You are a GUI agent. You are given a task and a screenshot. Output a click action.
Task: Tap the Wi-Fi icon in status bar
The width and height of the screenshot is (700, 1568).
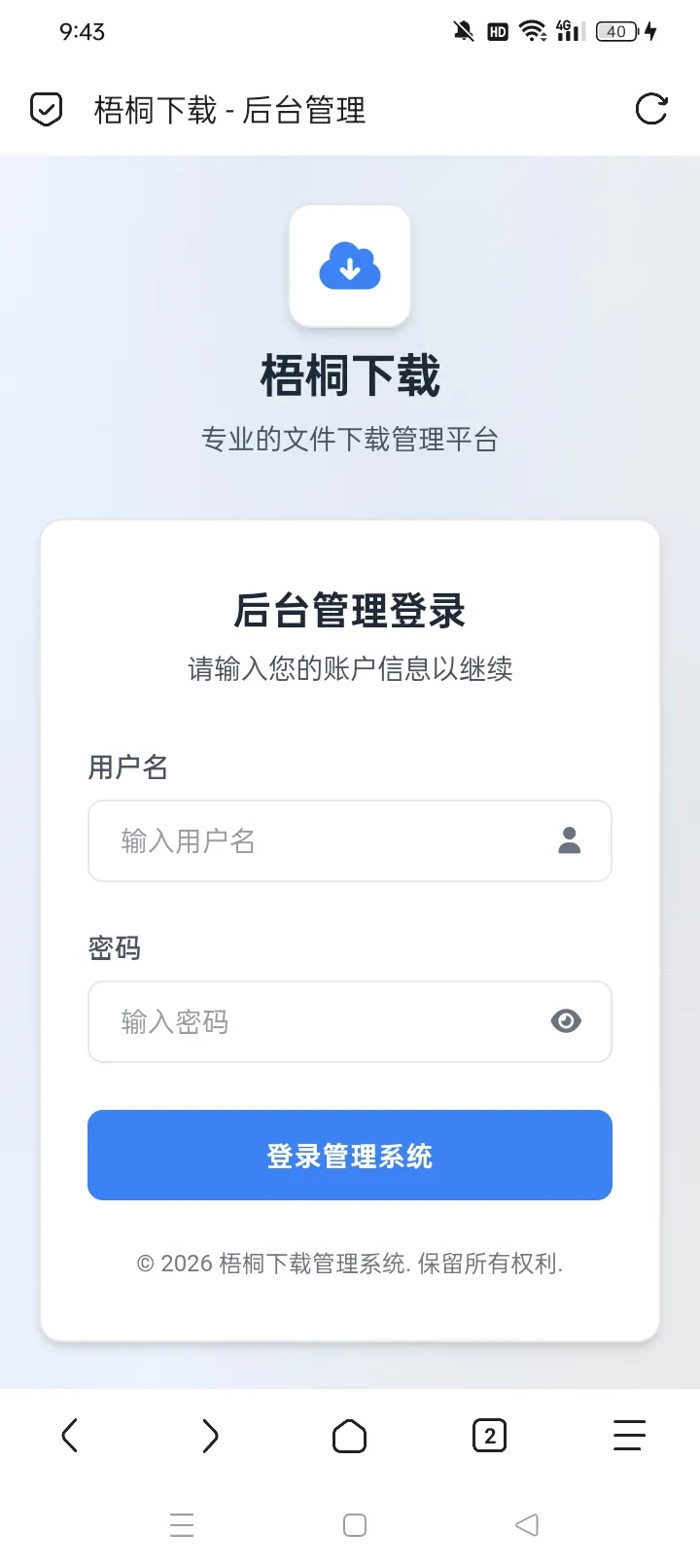point(531,30)
